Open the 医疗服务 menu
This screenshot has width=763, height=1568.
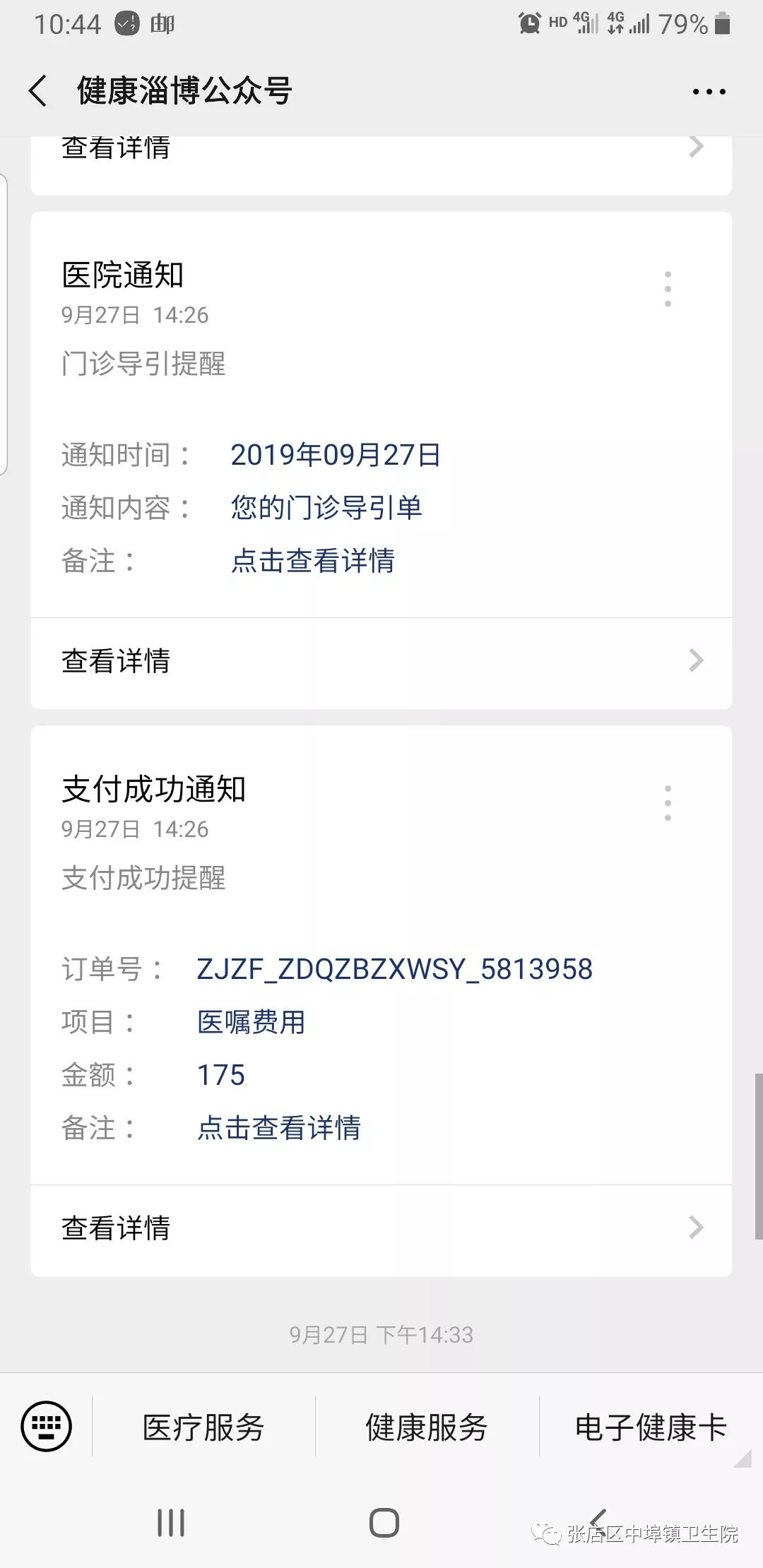pyautogui.click(x=203, y=1427)
